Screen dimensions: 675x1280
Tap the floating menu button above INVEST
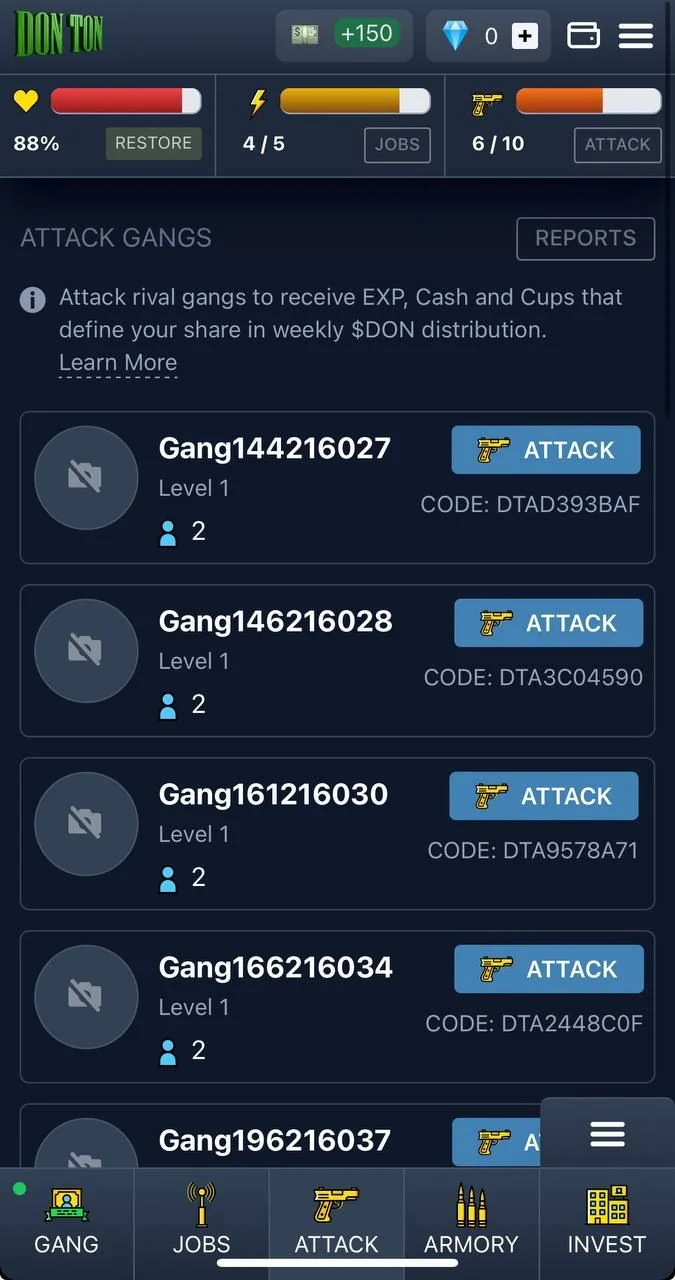coord(608,1134)
